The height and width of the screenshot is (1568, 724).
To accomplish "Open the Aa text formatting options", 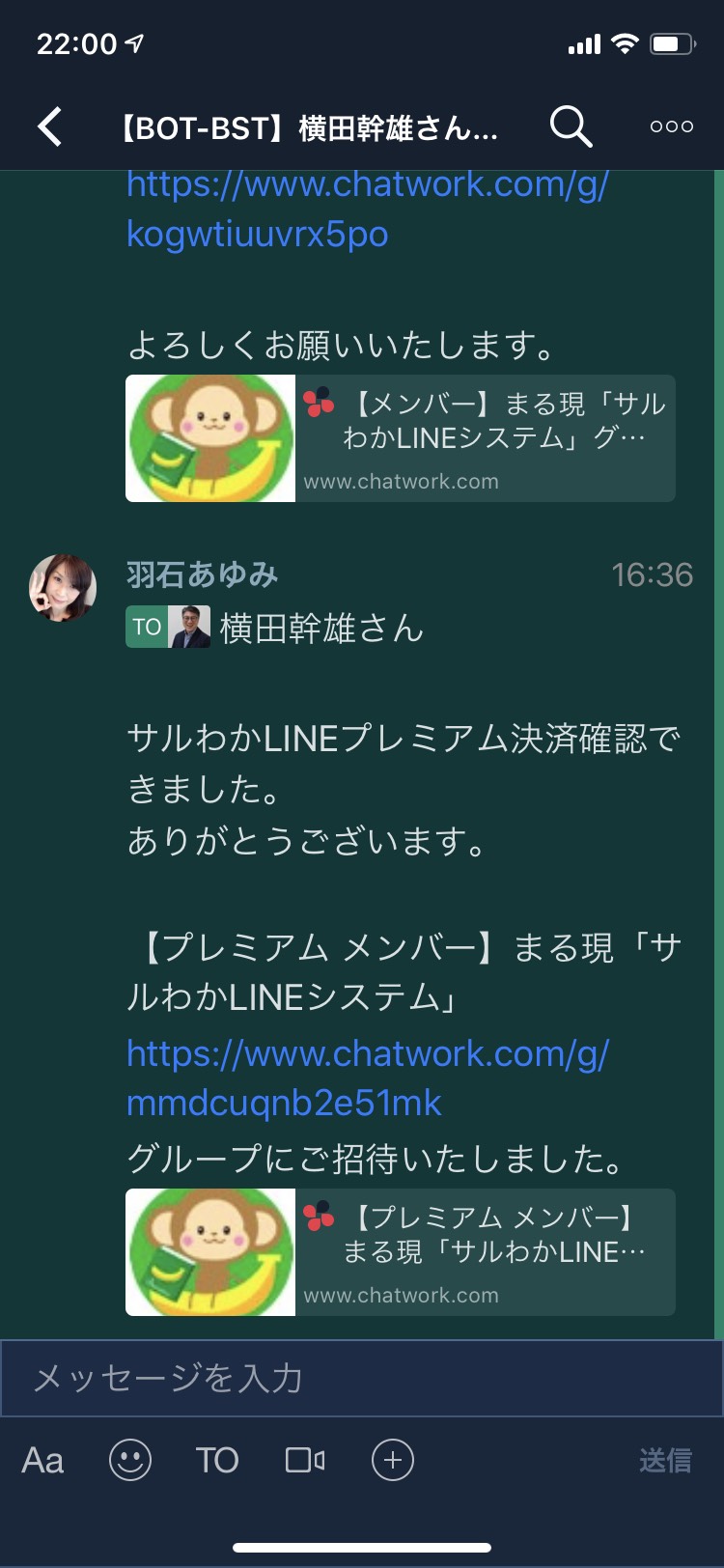I will pos(42,1460).
